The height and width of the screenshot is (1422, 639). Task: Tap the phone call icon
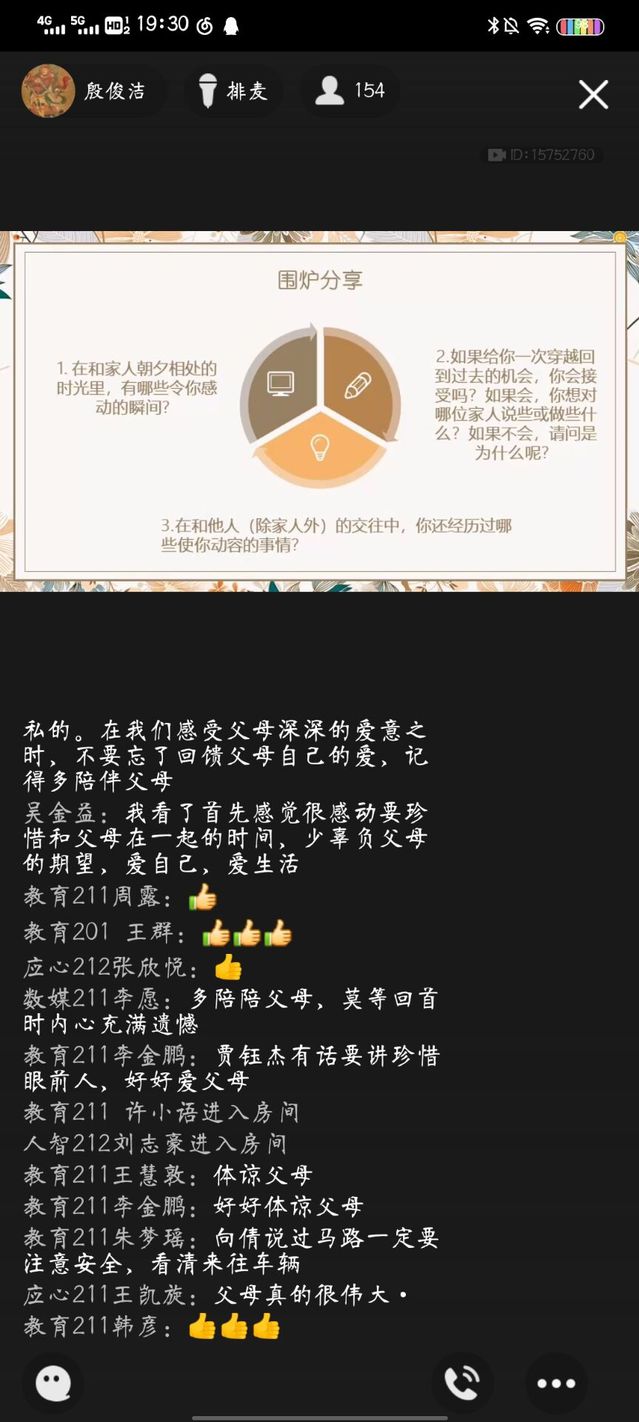(462, 1383)
